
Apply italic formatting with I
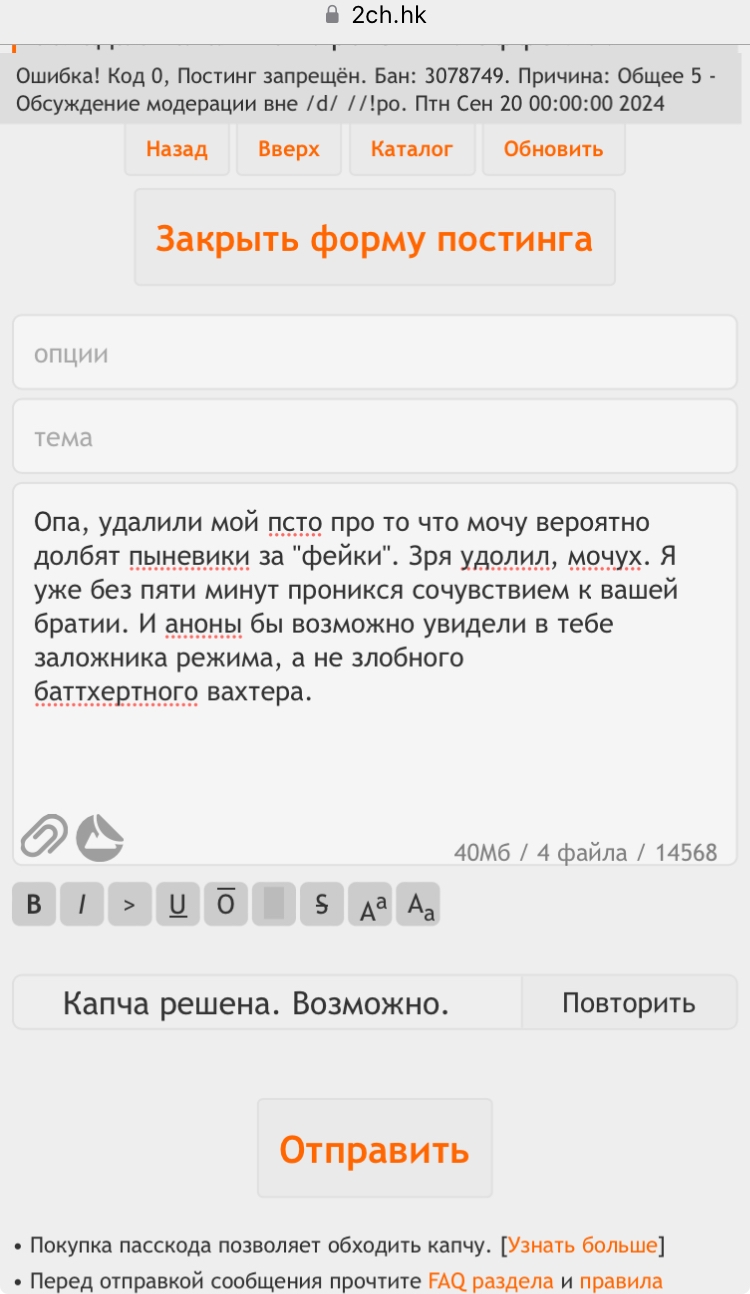(82, 905)
